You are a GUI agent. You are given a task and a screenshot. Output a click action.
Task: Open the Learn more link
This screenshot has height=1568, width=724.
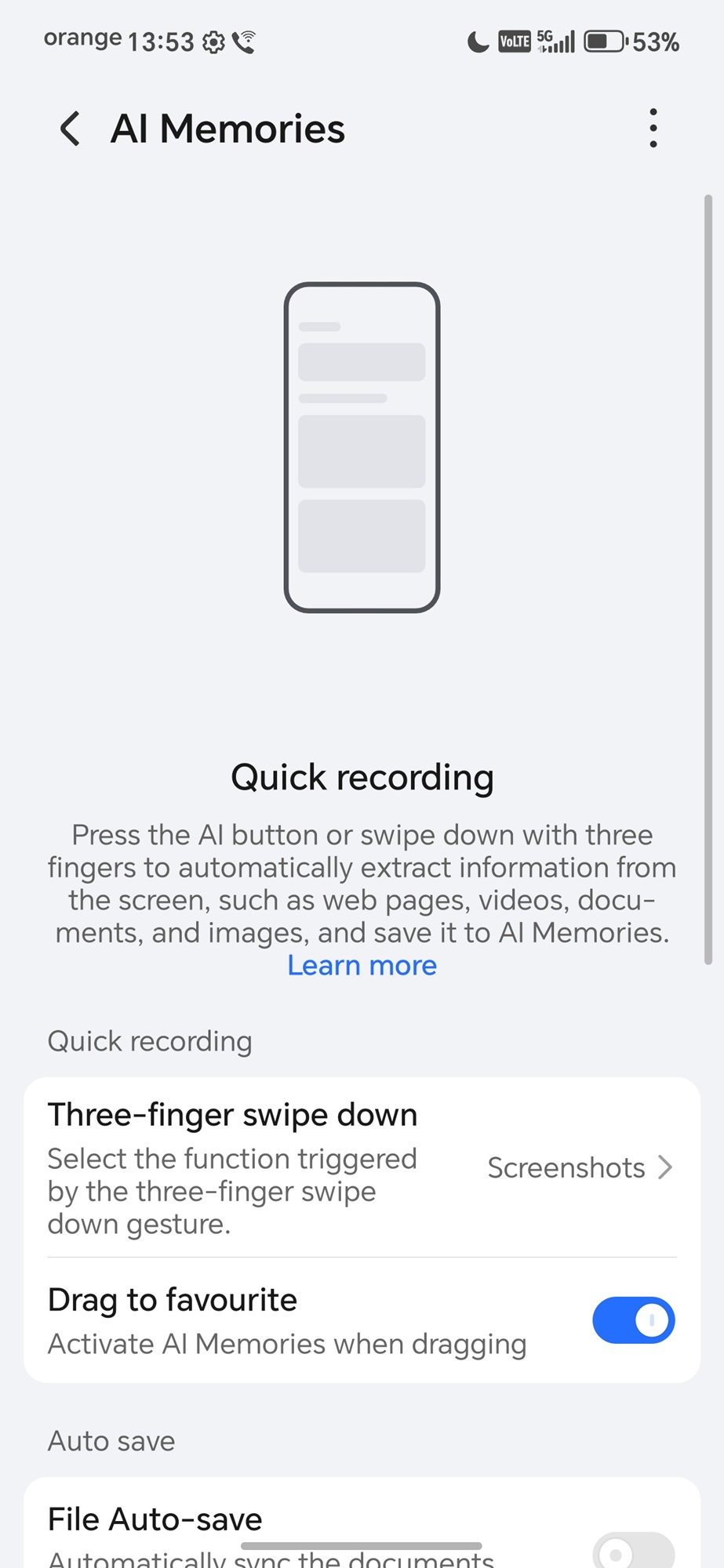click(x=362, y=966)
